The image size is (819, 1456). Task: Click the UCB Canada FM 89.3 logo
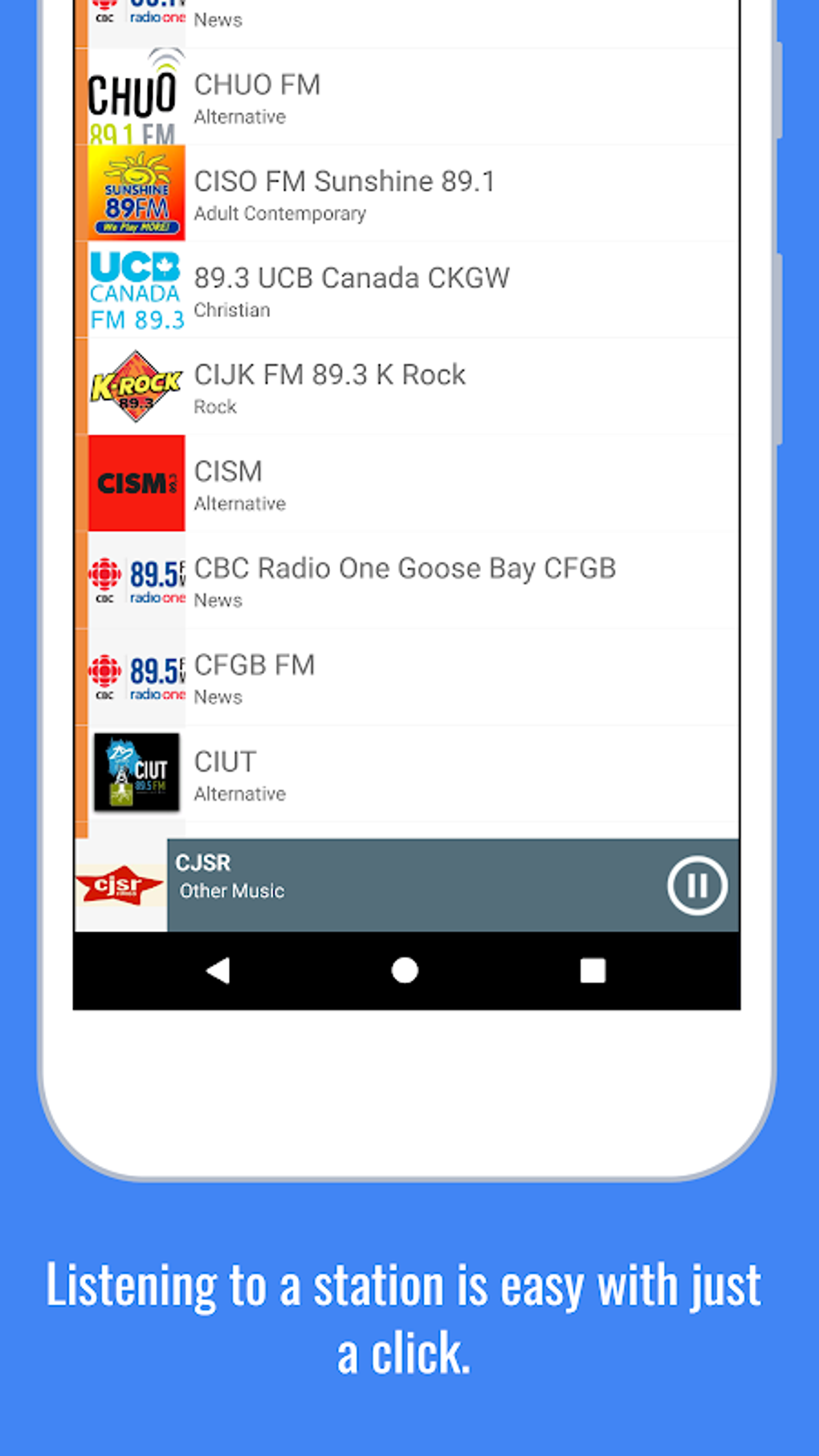click(x=135, y=289)
